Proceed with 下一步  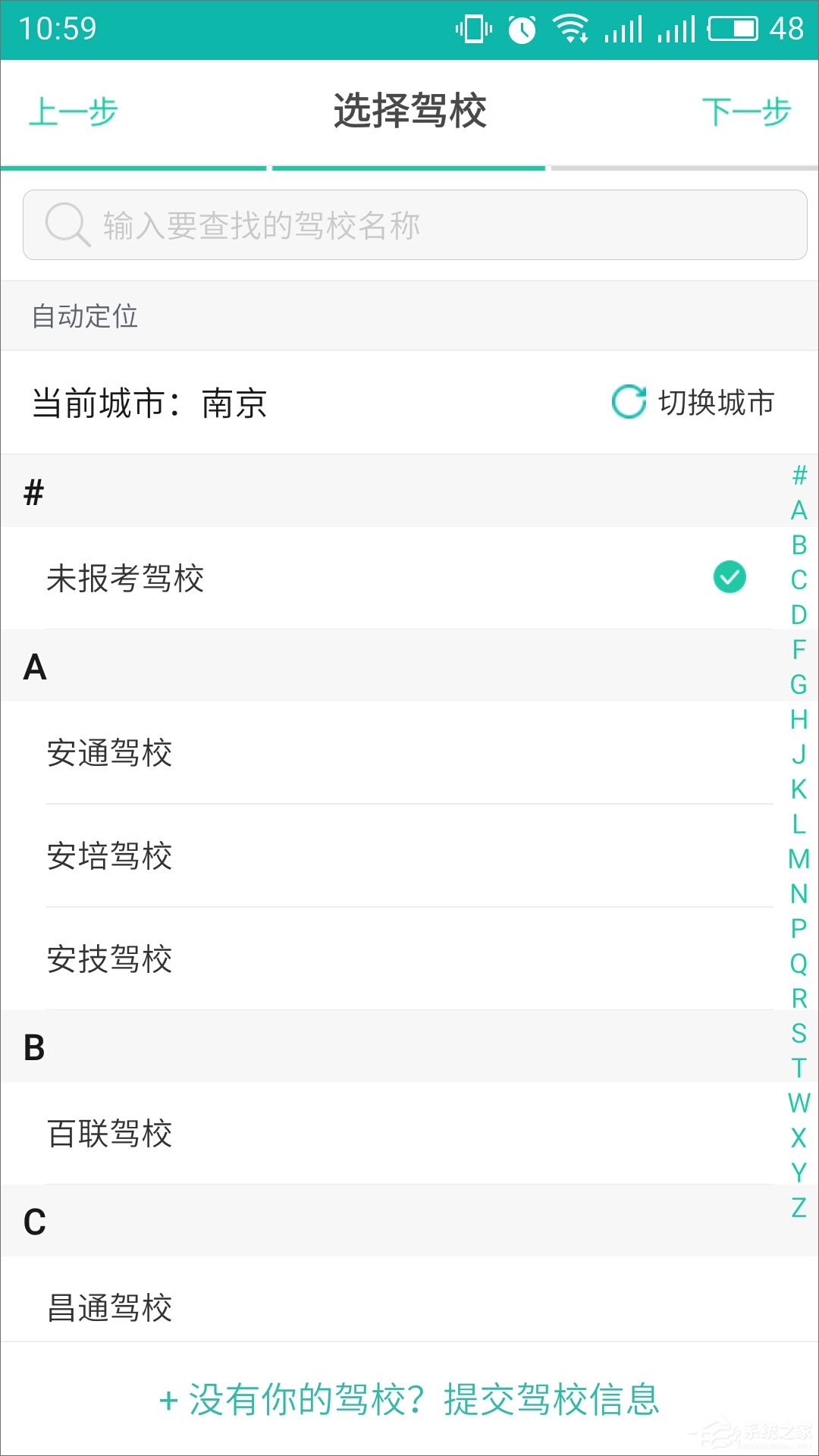point(746,111)
